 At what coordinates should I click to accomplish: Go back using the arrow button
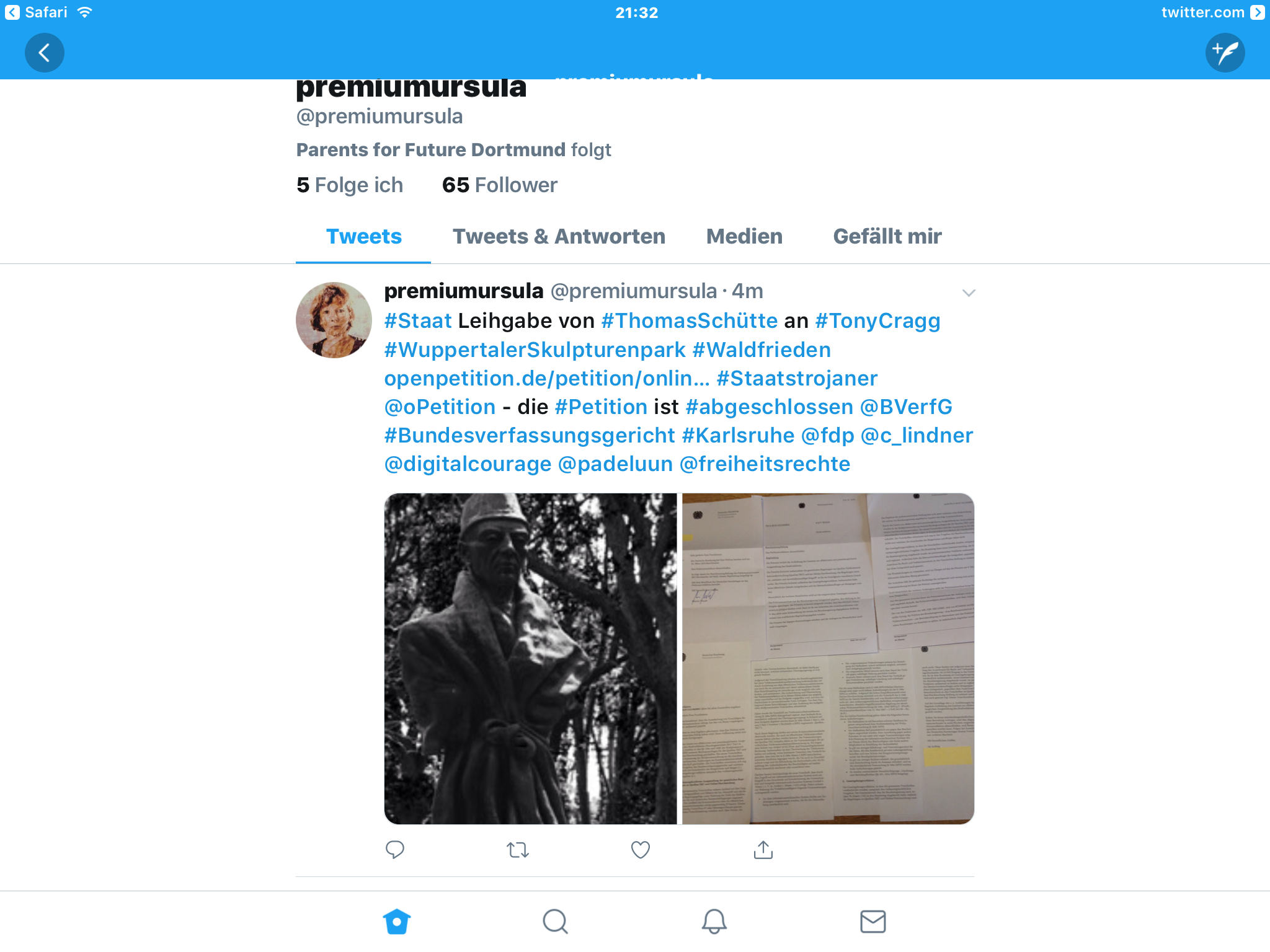(44, 53)
